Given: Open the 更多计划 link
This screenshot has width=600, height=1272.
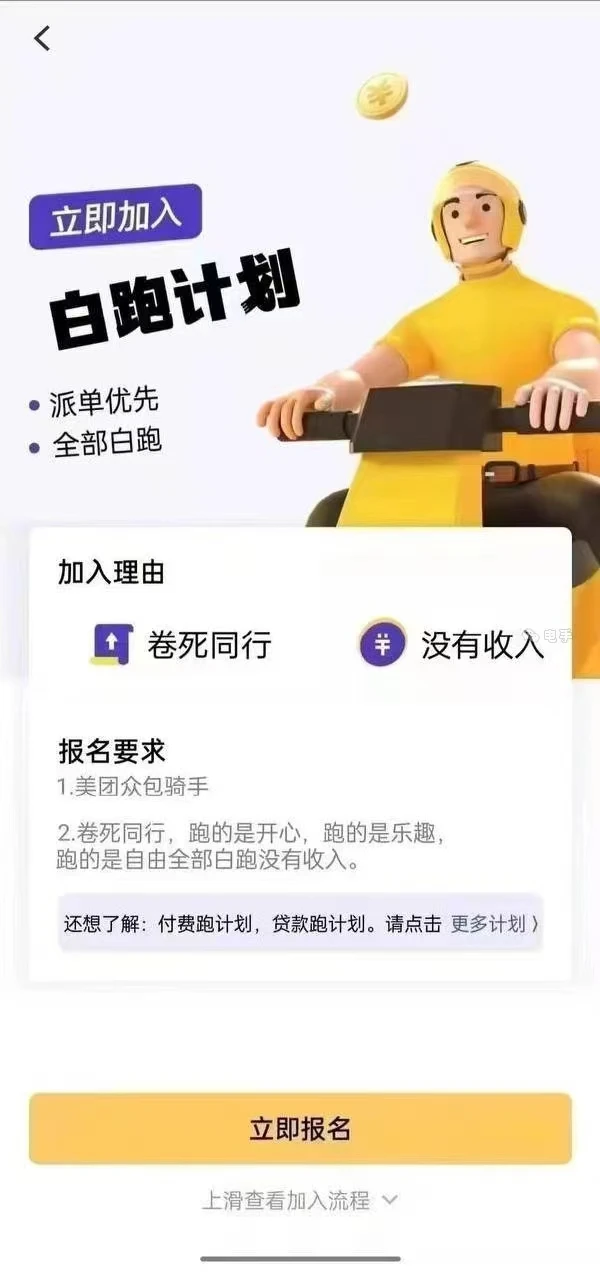Looking at the screenshot, I should [494, 924].
